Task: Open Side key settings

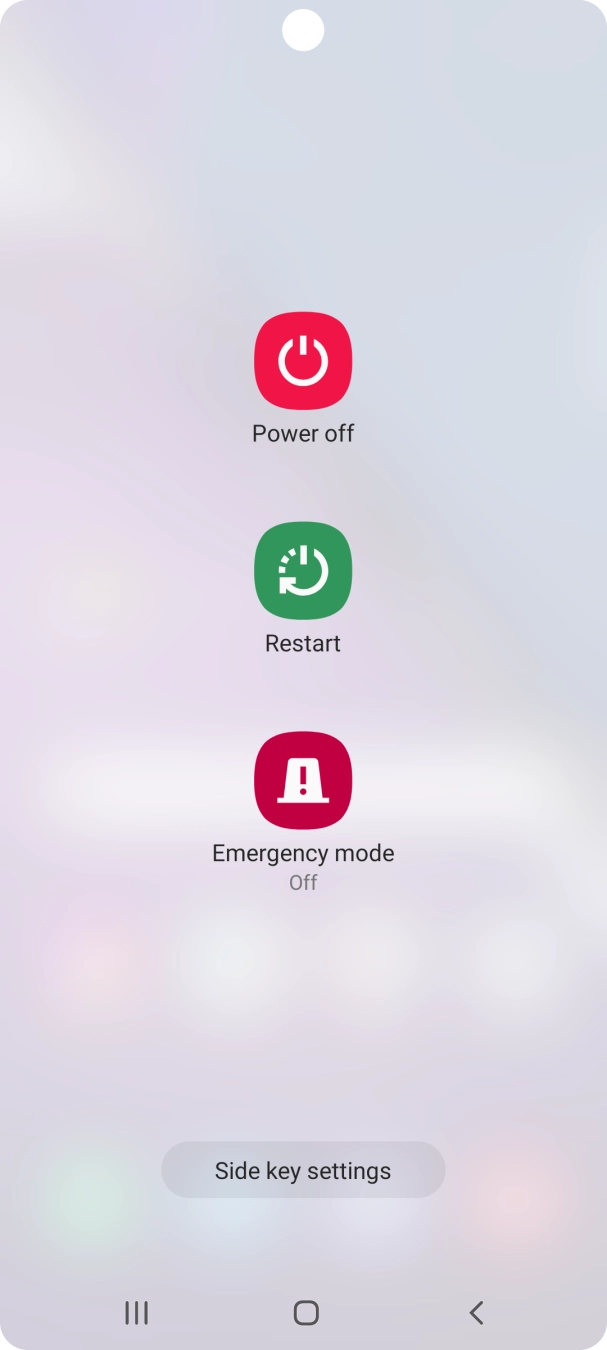Action: tap(303, 1170)
